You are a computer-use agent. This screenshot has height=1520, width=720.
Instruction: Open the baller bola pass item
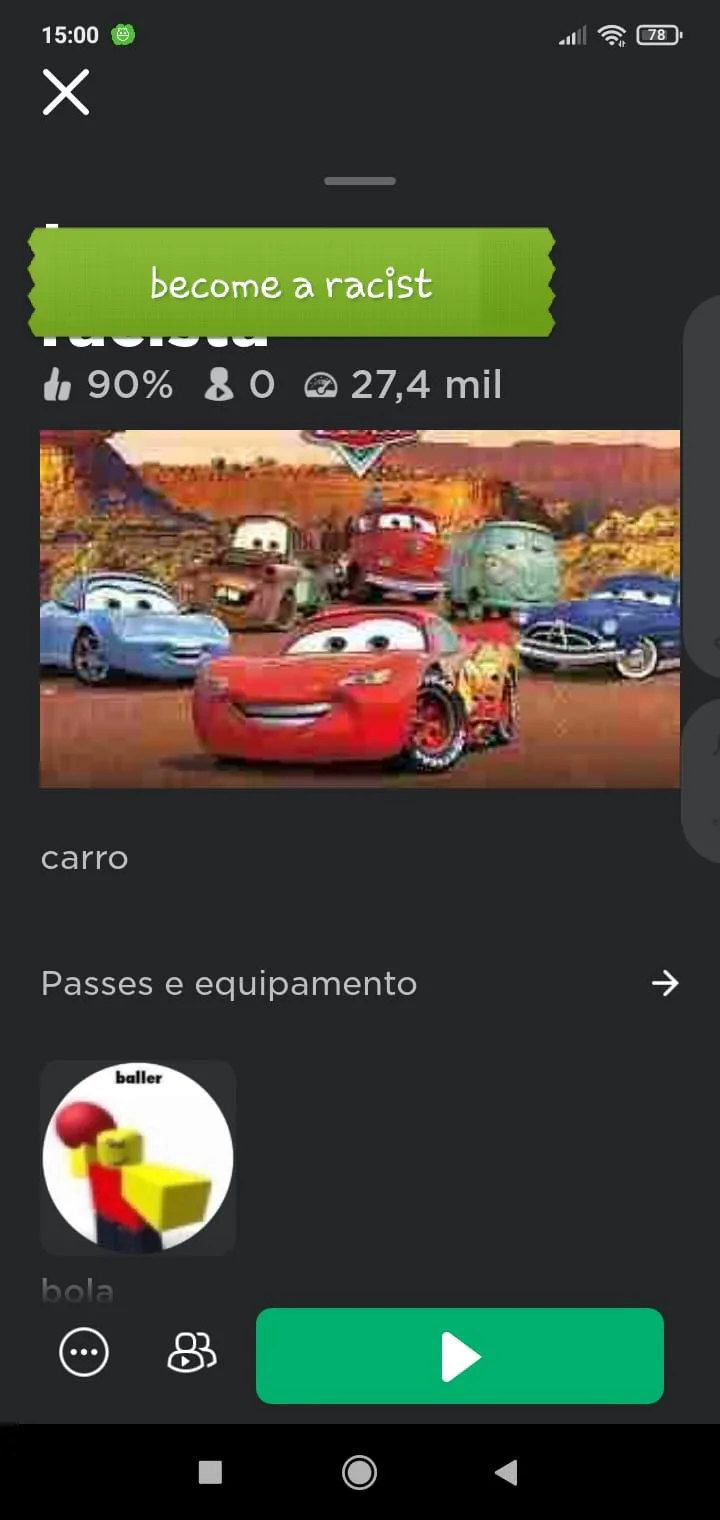coord(138,1158)
